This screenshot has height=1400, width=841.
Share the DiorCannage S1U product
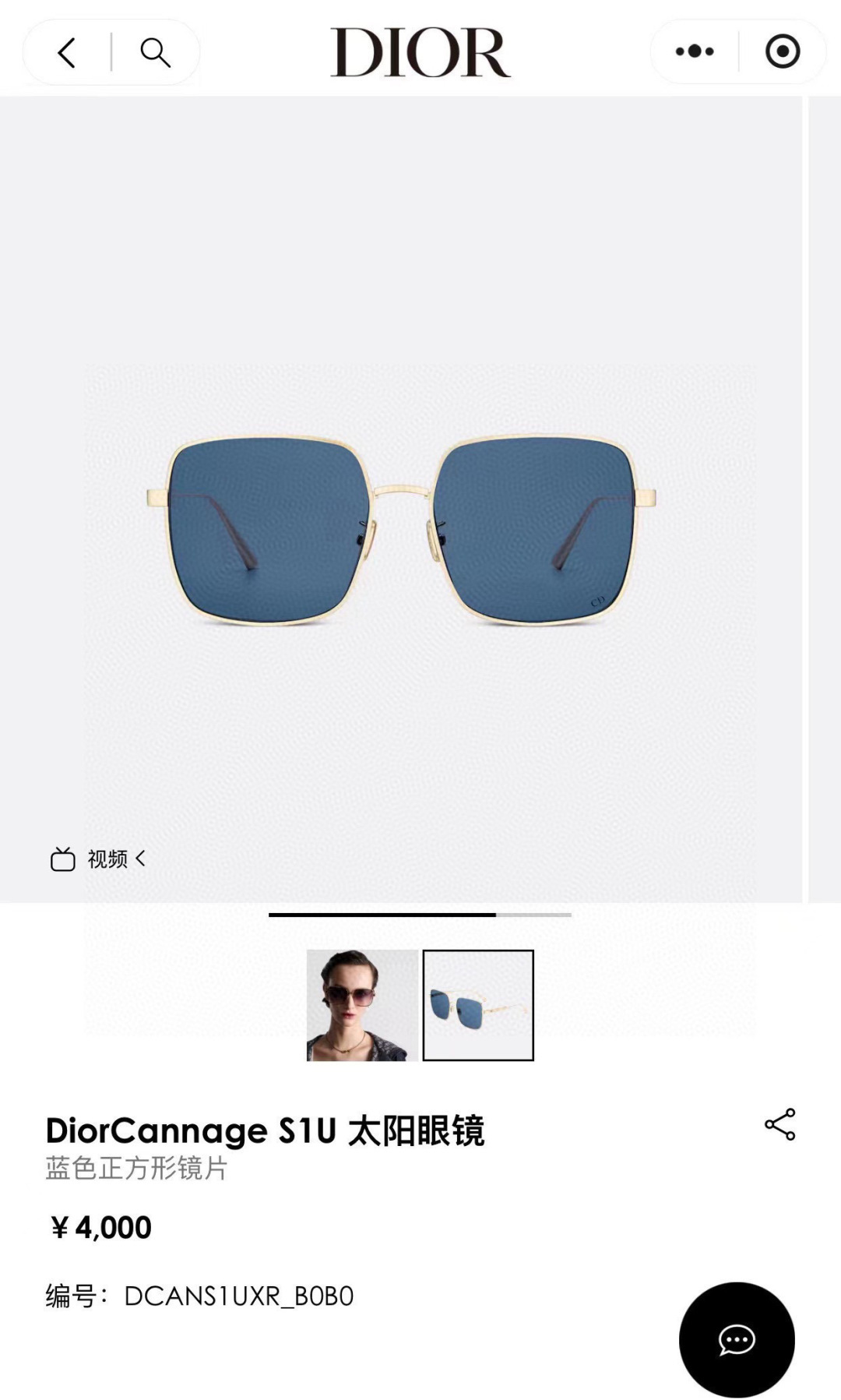click(779, 1124)
